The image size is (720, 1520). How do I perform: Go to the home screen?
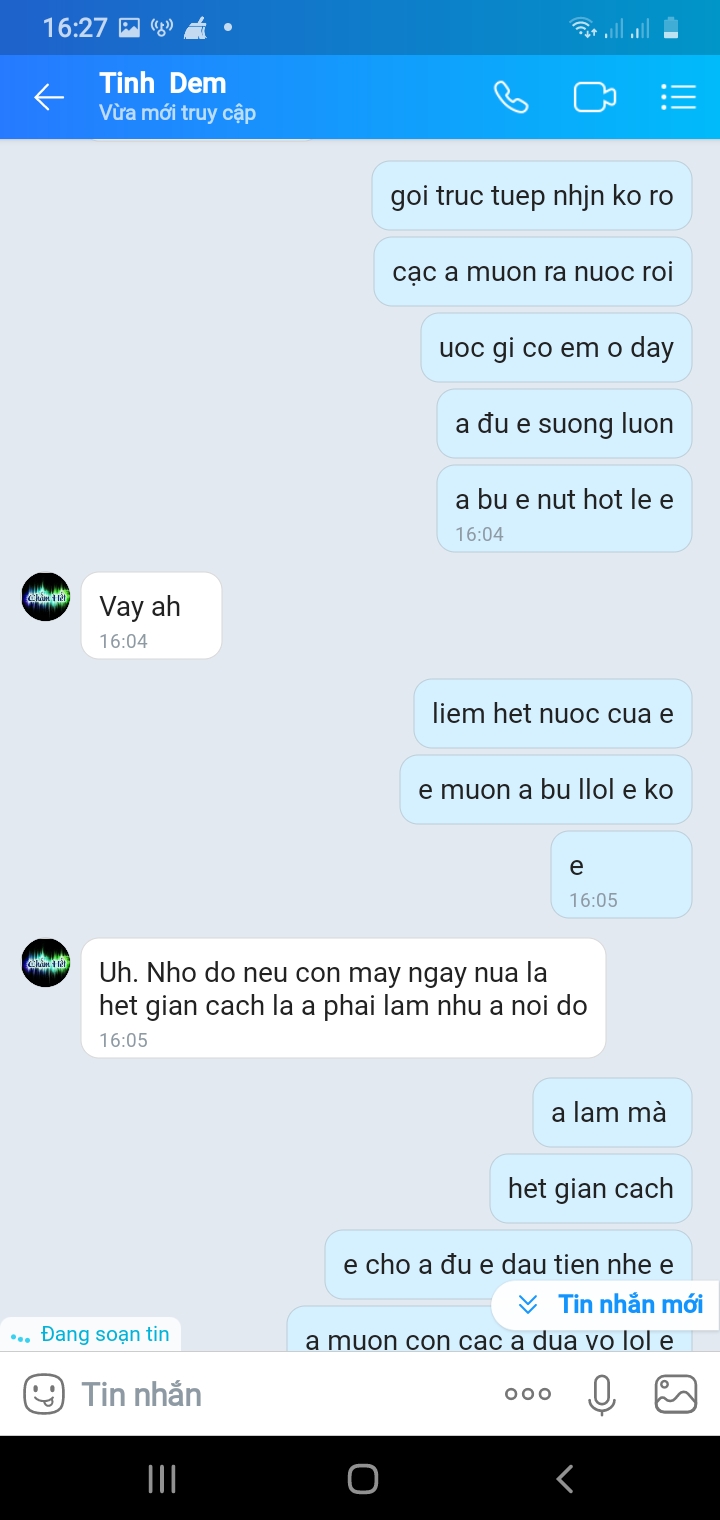[x=362, y=1479]
